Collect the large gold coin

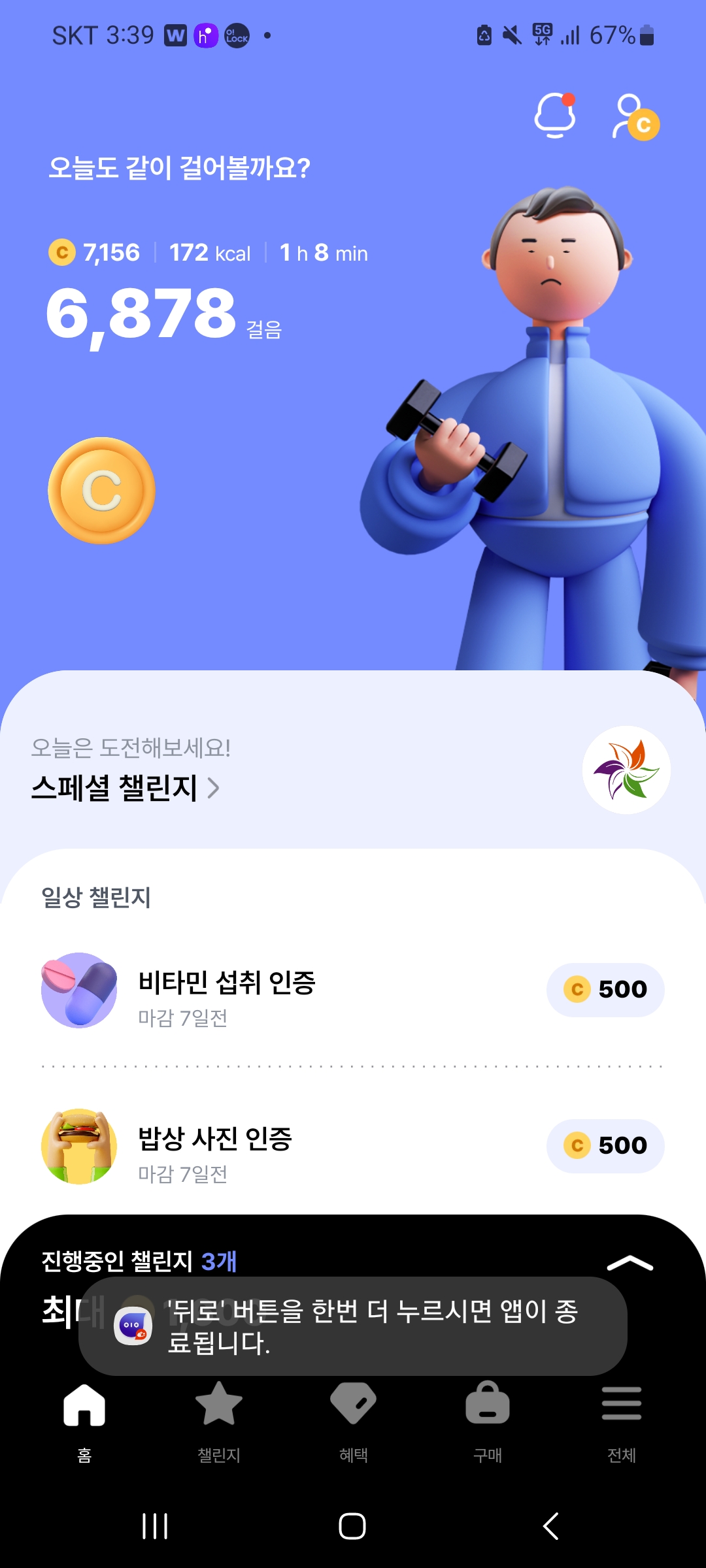(102, 491)
